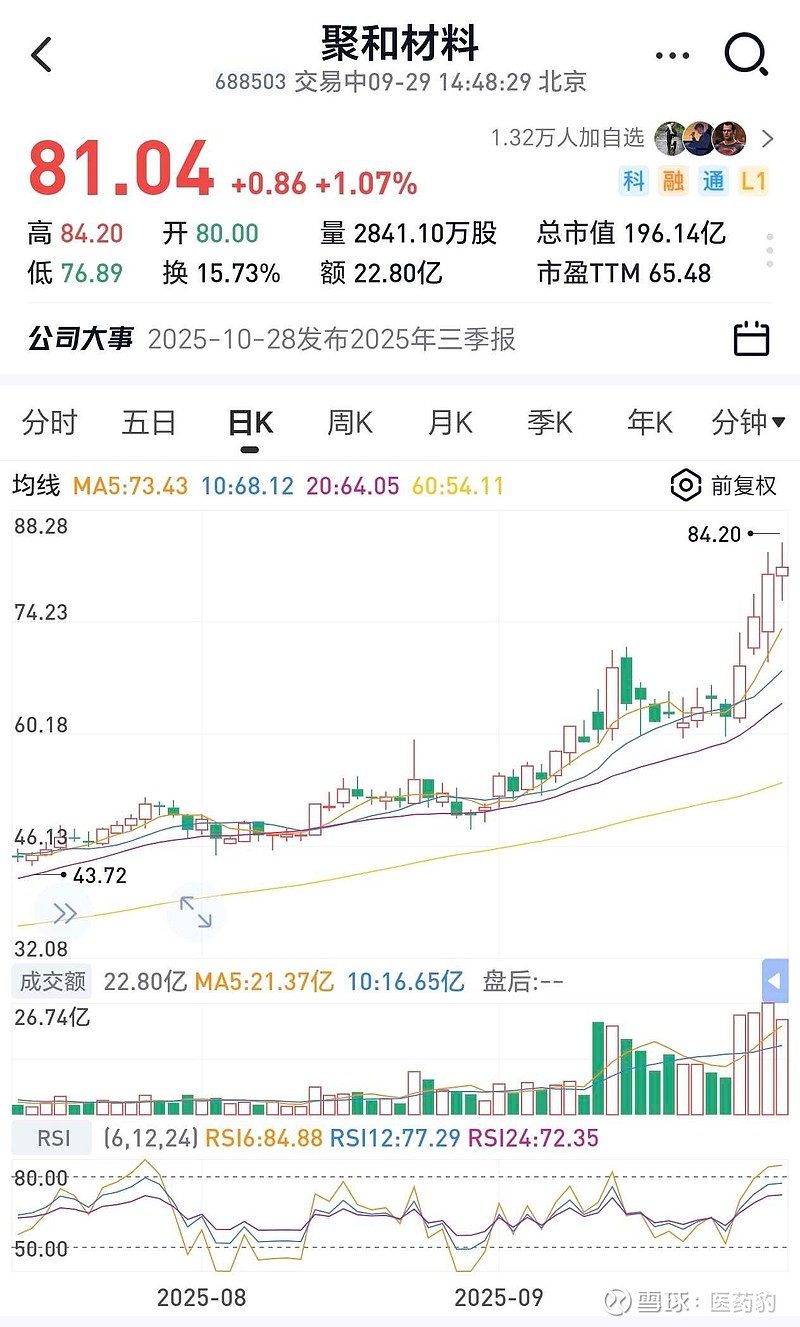Show the 季K chart tab
The image size is (800, 1327).
pos(550,423)
